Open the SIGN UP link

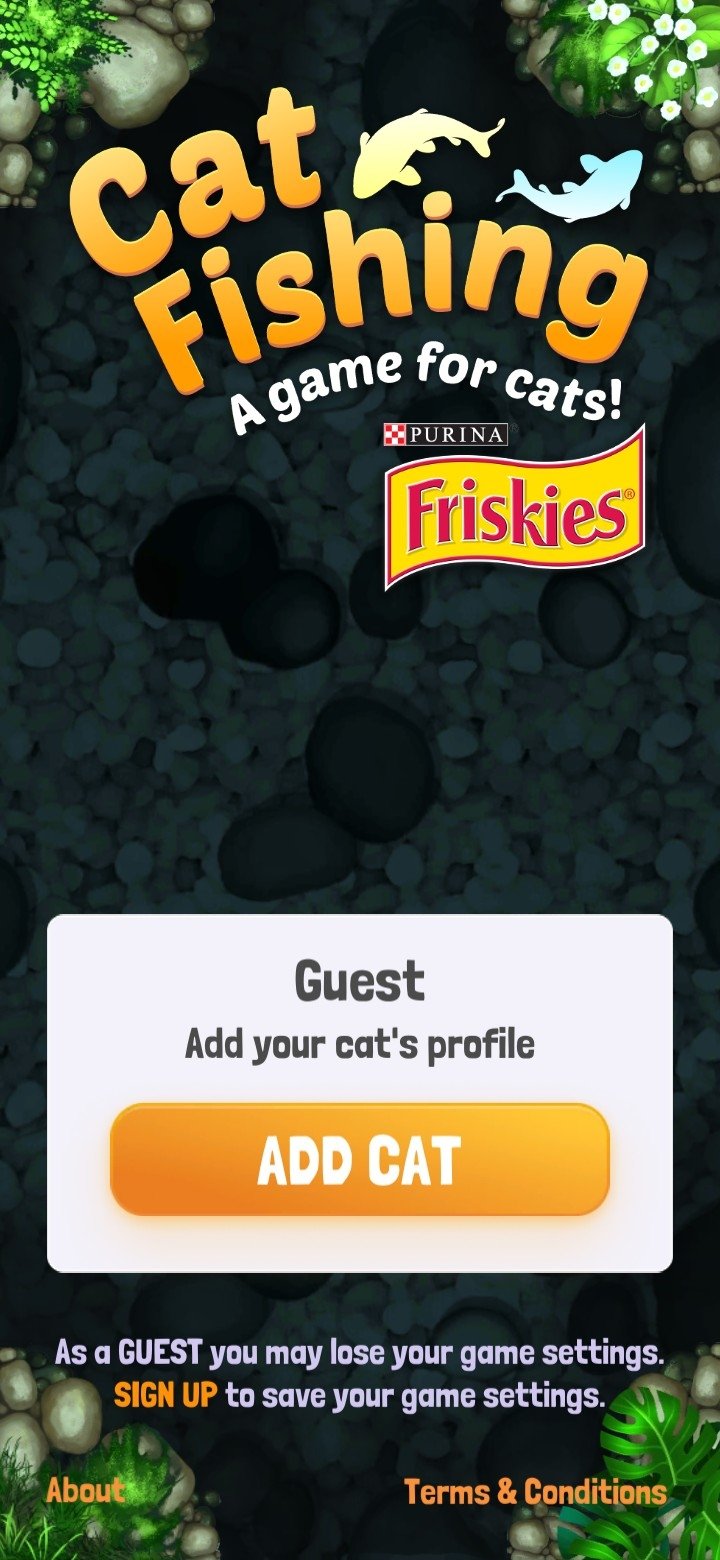point(165,1395)
